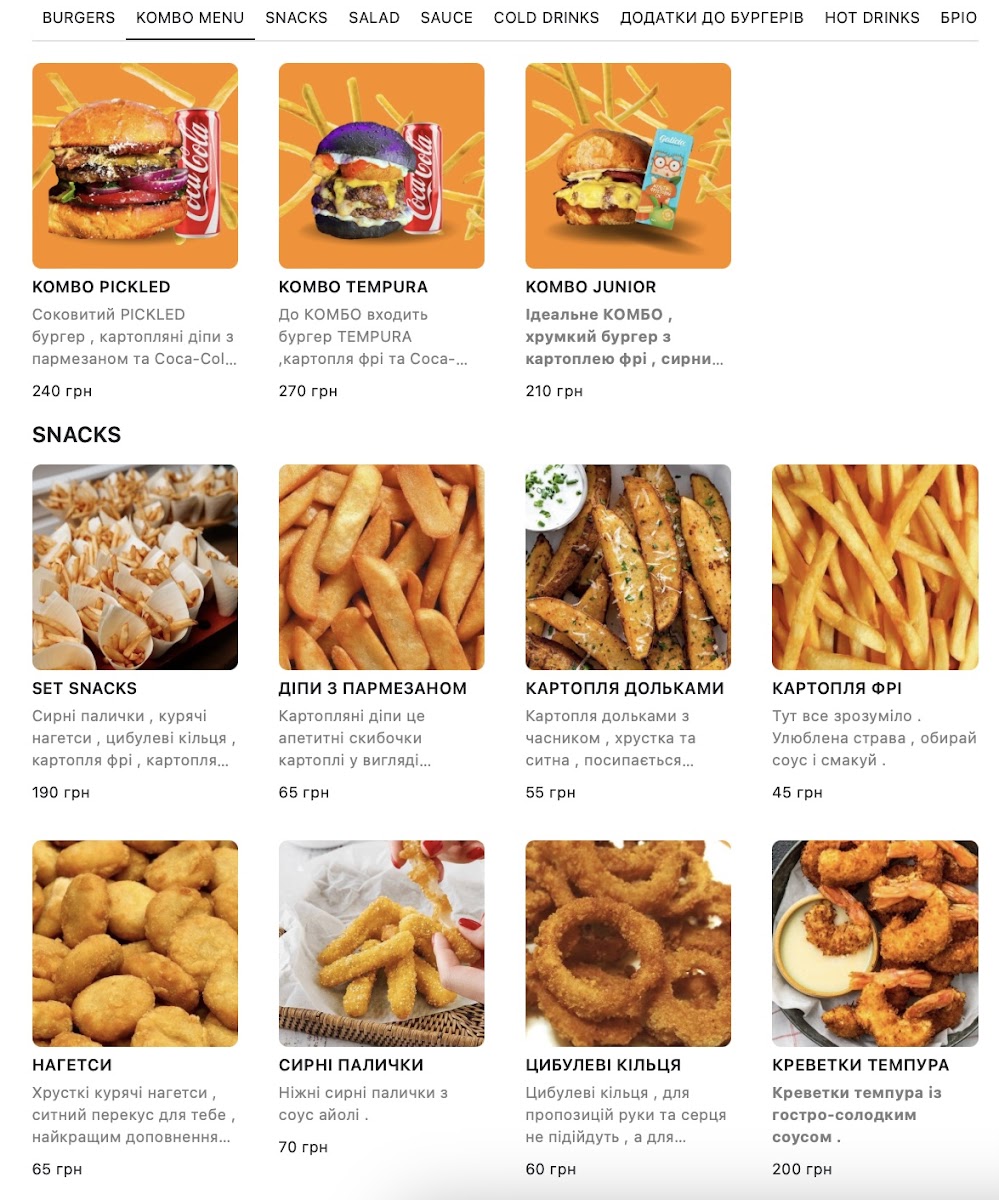Open the KOMBO PICKLED item
The width and height of the screenshot is (999, 1200).
pos(135,166)
